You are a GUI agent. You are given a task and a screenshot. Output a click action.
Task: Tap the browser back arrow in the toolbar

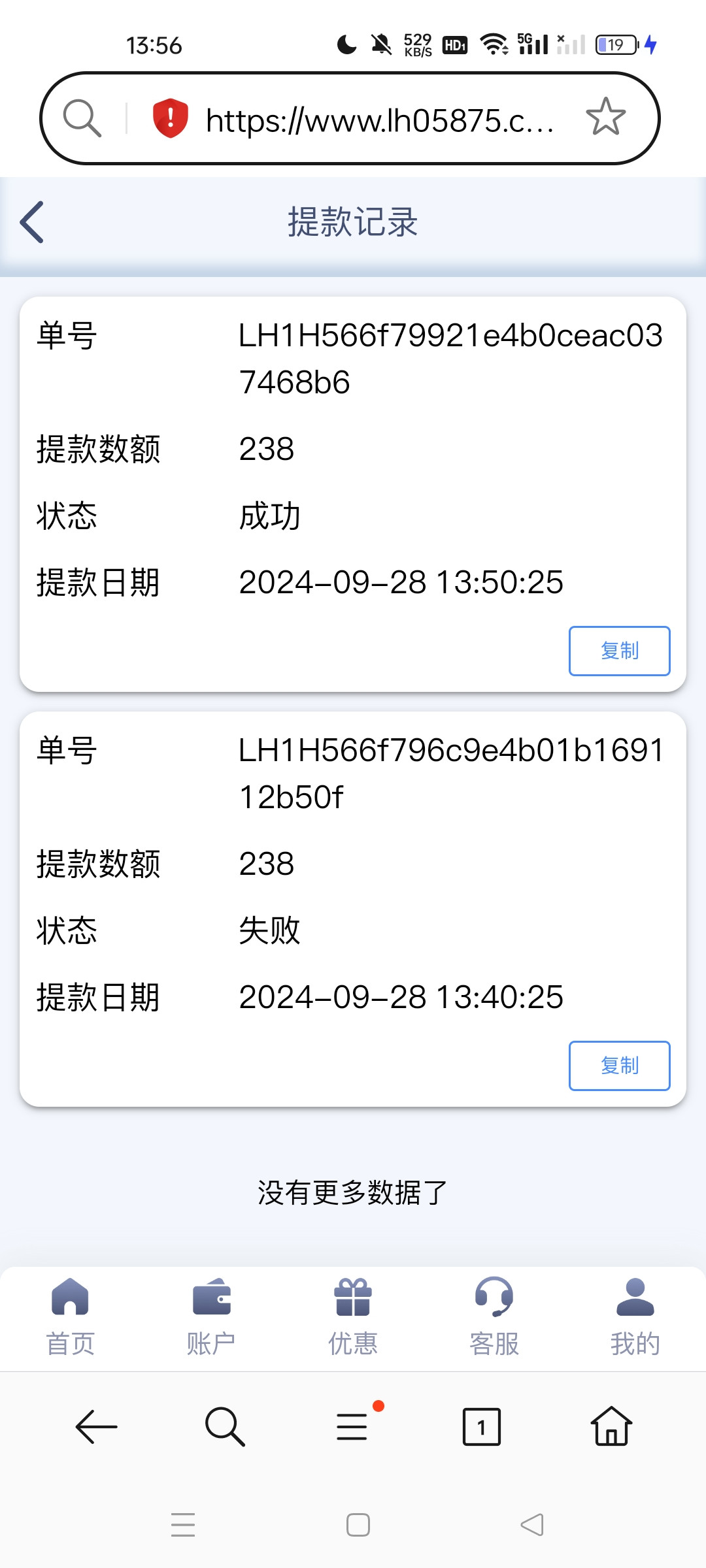[x=97, y=1427]
